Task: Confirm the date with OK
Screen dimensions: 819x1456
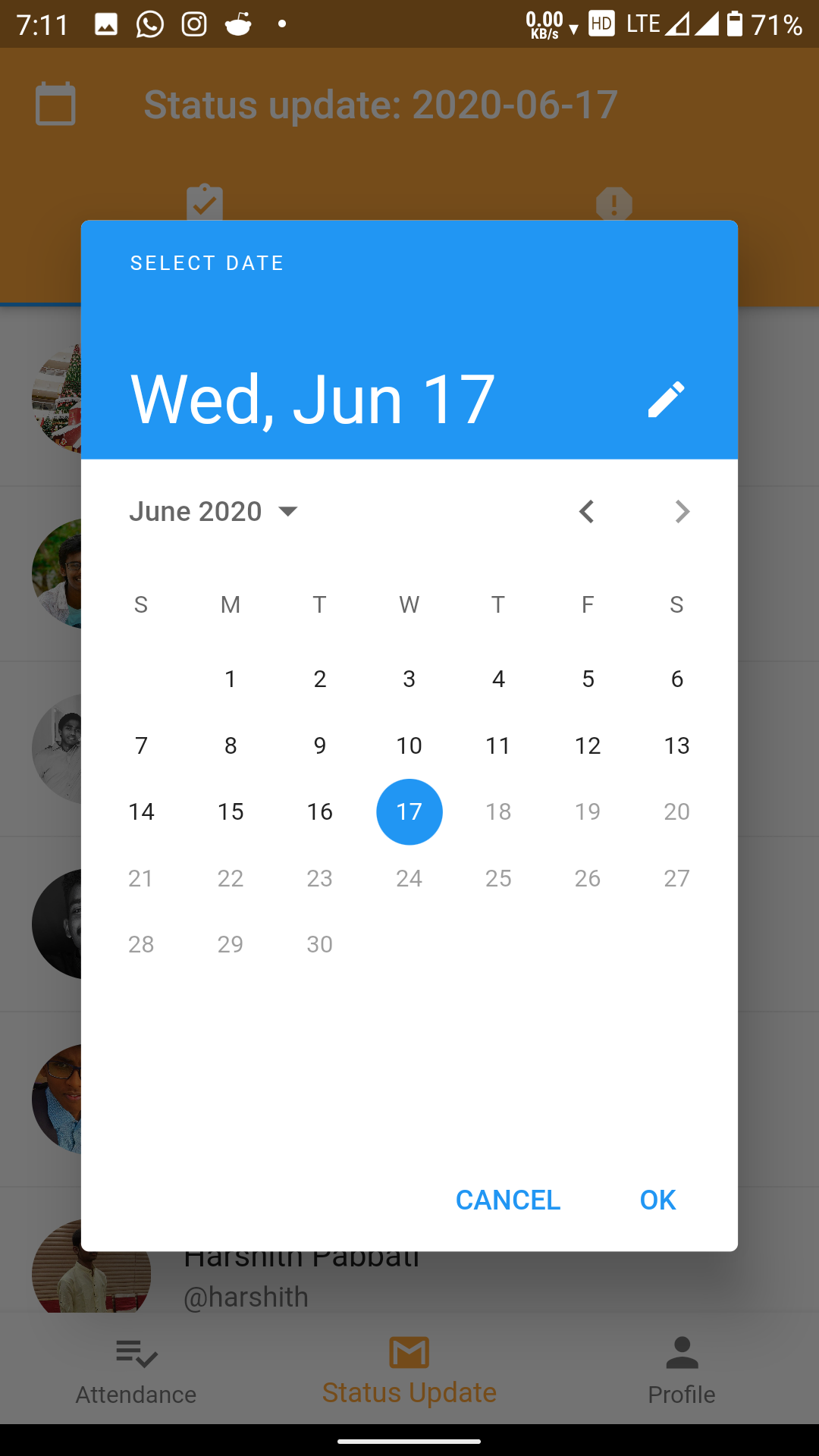Action: click(x=657, y=1200)
